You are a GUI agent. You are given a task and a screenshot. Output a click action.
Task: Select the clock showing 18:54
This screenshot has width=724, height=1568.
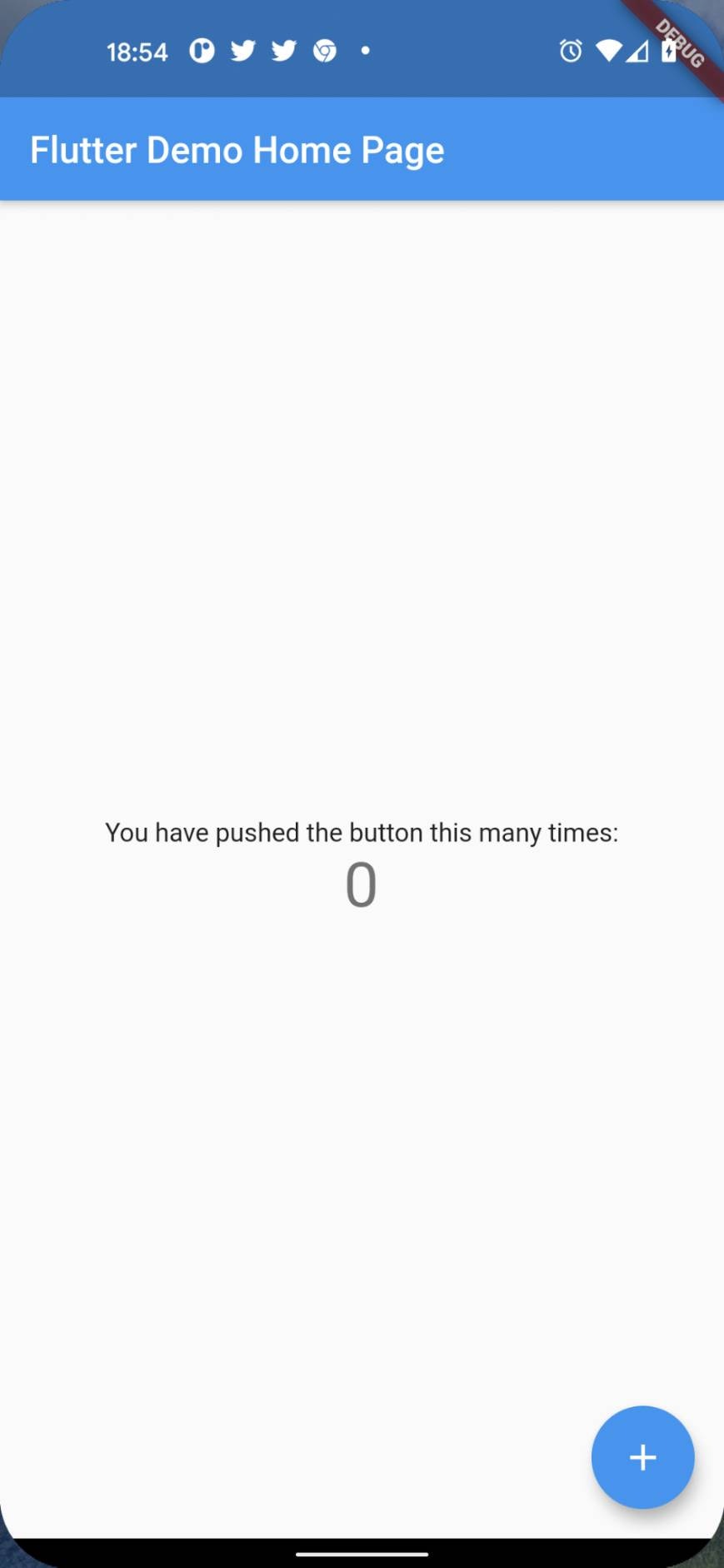pos(137,52)
